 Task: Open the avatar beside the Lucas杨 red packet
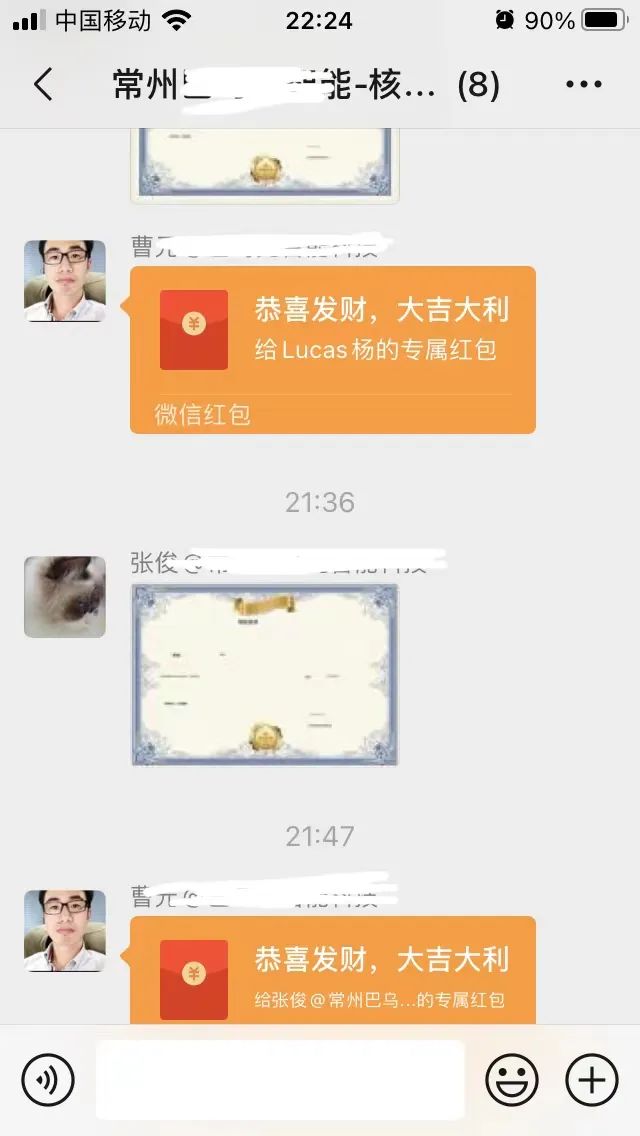pos(65,281)
